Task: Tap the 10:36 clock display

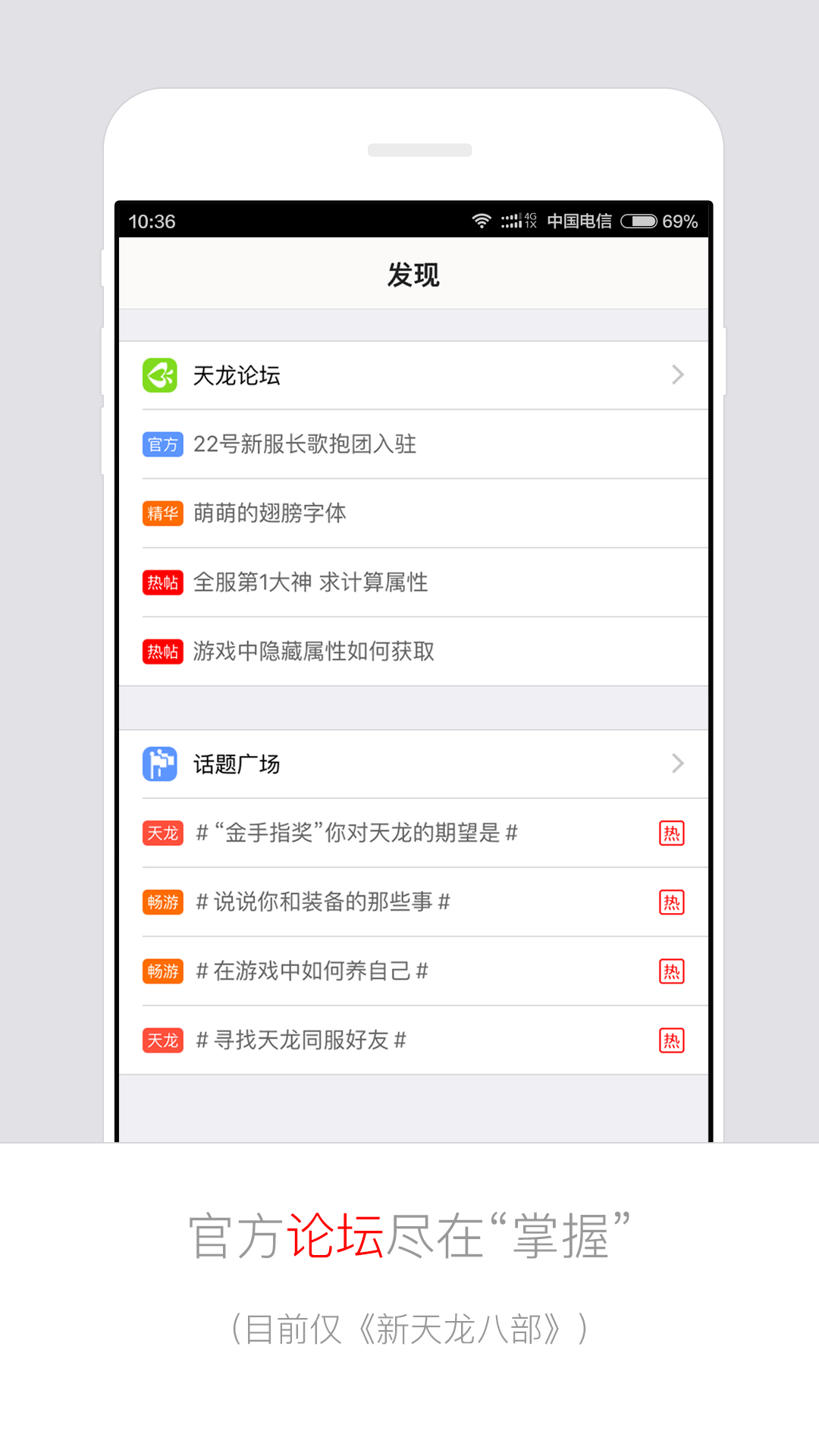Action: click(152, 221)
